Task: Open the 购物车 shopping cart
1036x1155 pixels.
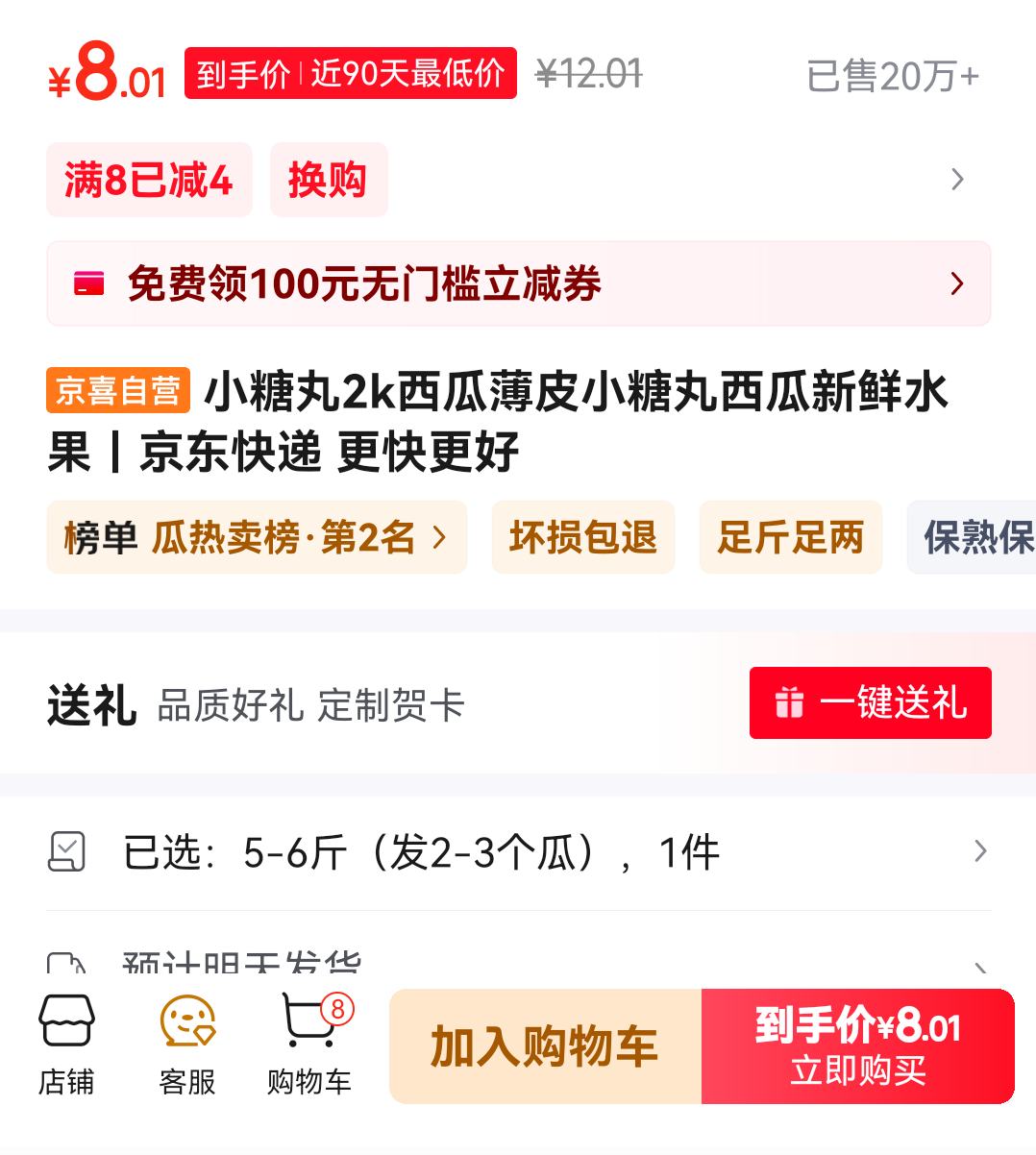Action: tap(309, 1044)
